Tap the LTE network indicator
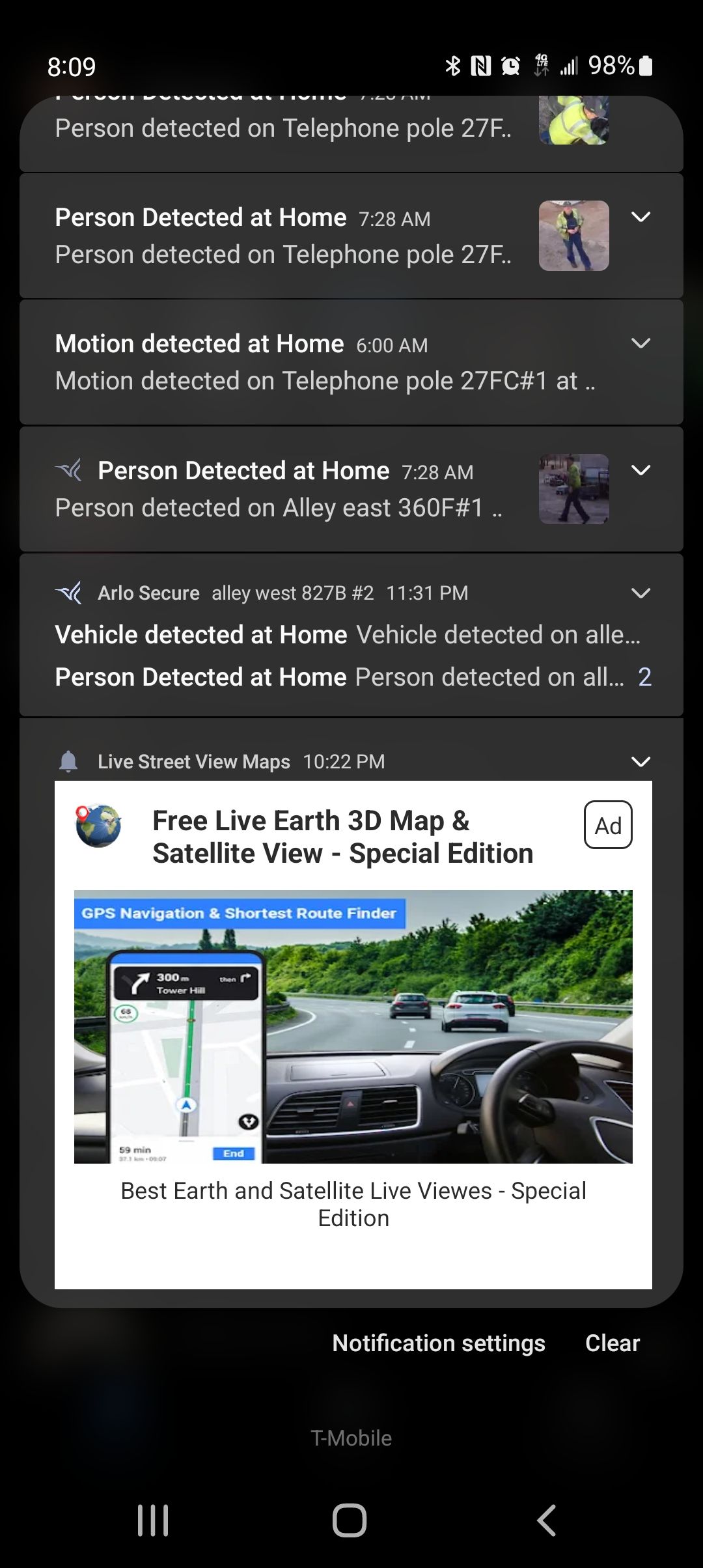Viewport: 703px width, 1568px height. (x=541, y=65)
